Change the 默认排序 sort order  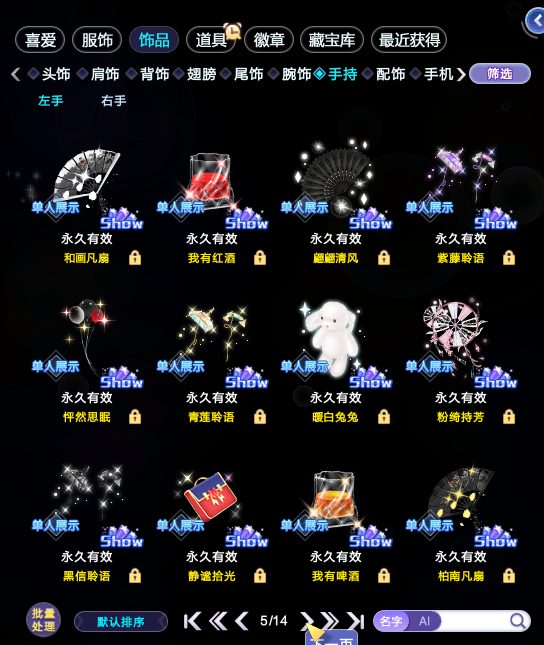pyautogui.click(x=121, y=622)
